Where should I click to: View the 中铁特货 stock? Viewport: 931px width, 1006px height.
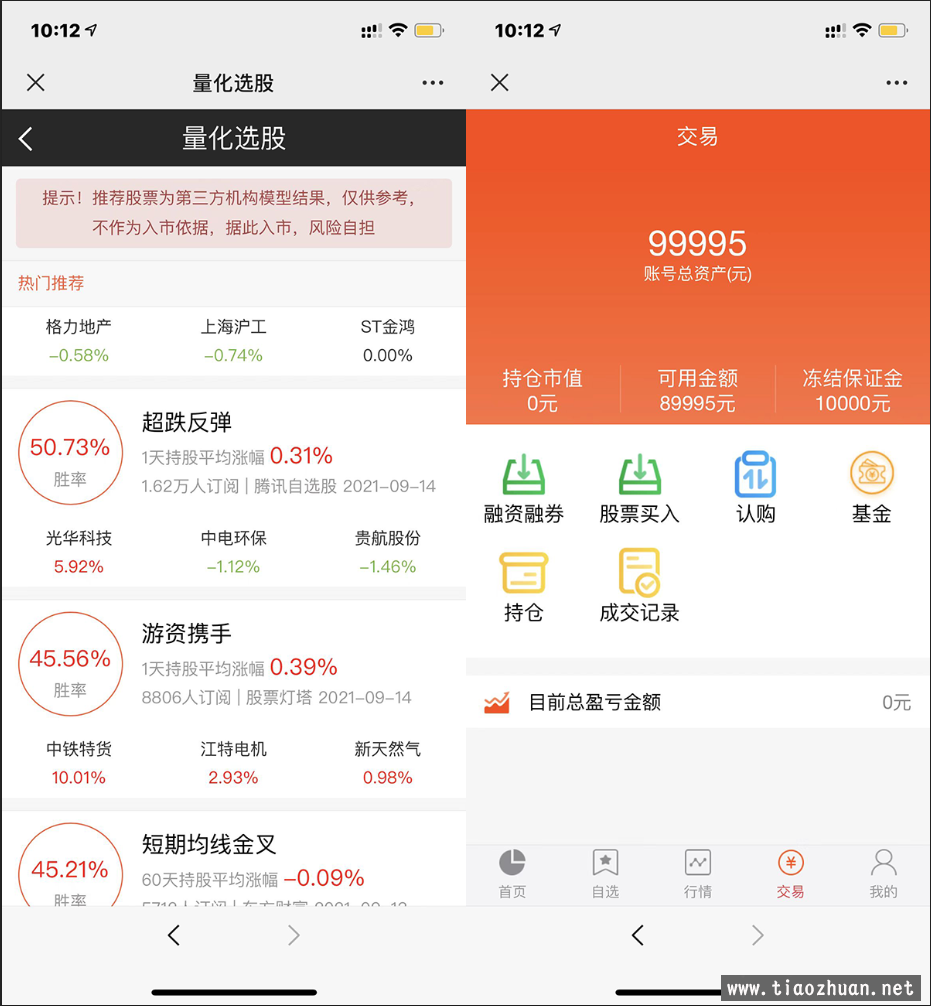point(79,762)
